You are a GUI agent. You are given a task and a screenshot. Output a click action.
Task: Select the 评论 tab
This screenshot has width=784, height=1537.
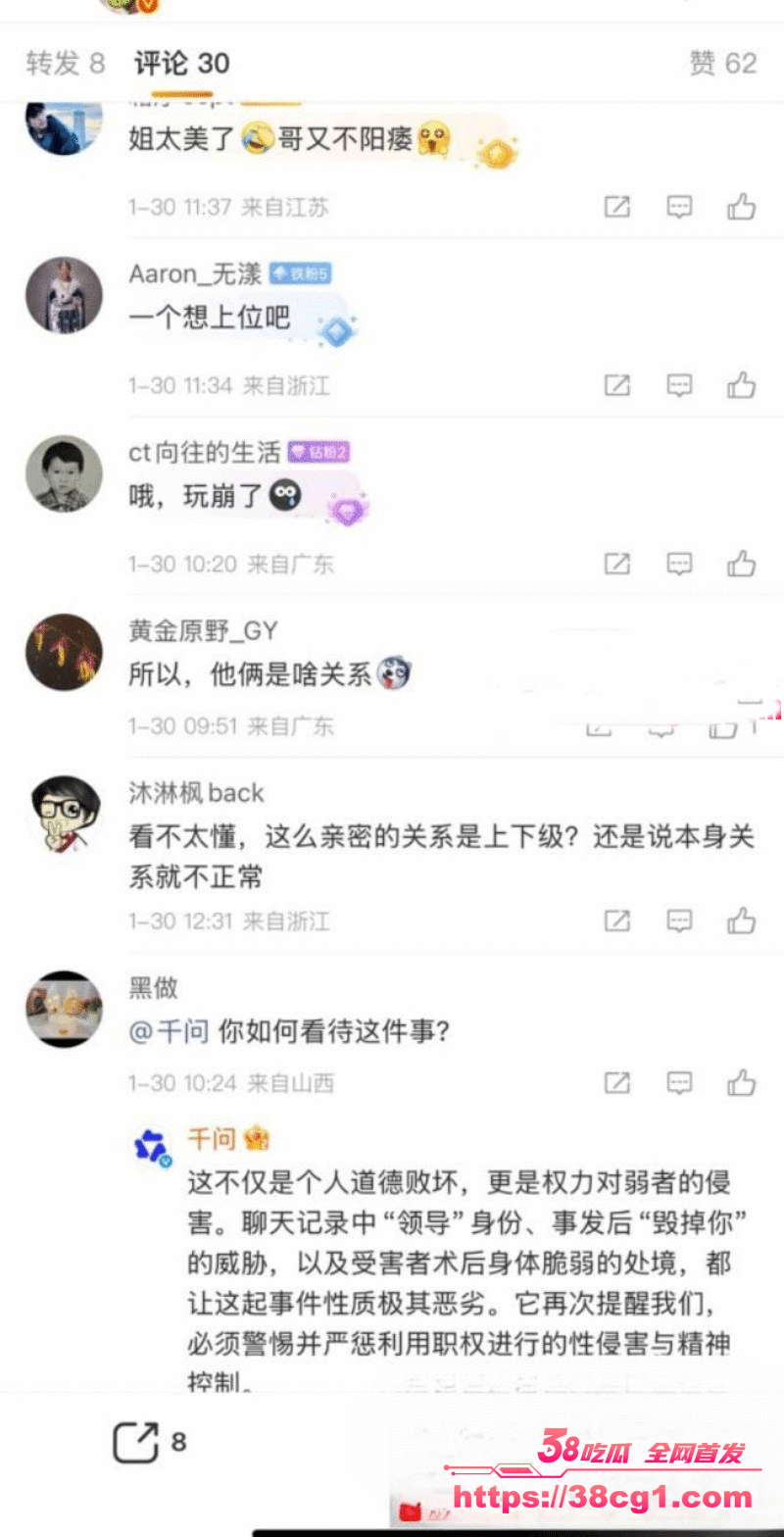click(x=181, y=64)
